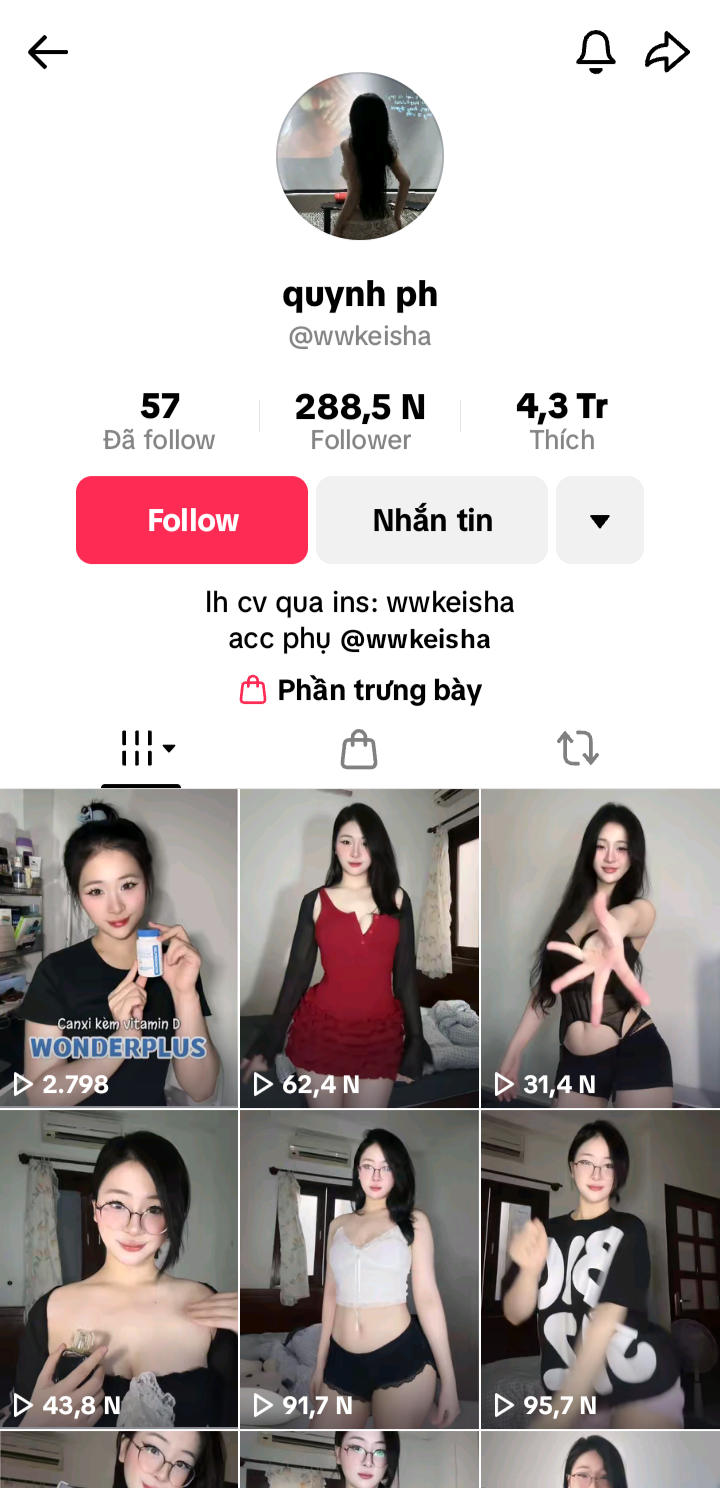Open the video with 43,8 N views
720x1488 pixels.
tap(118, 1268)
